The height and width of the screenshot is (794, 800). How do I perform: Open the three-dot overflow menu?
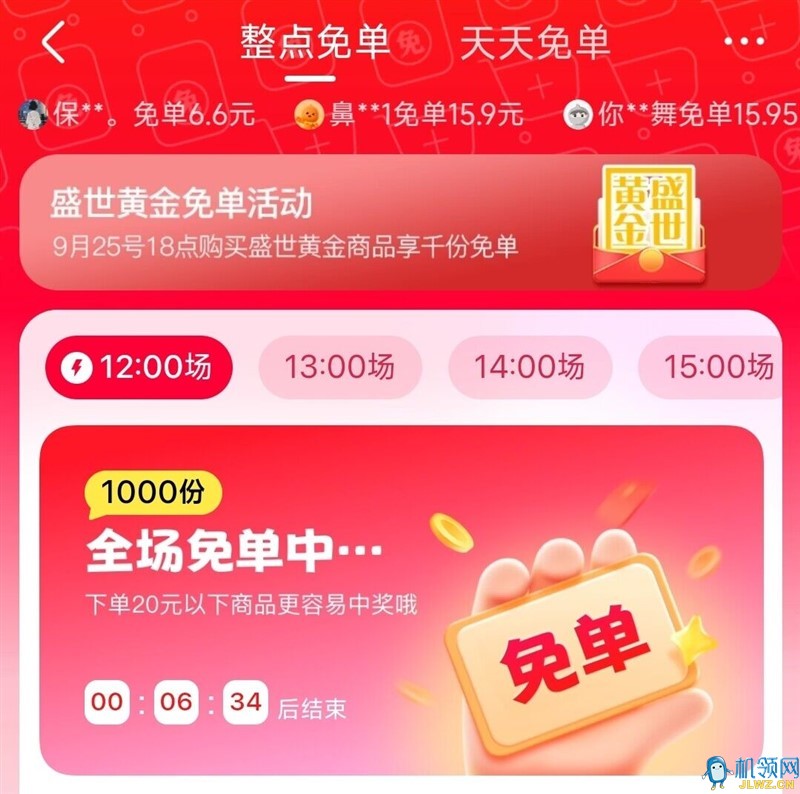[743, 43]
